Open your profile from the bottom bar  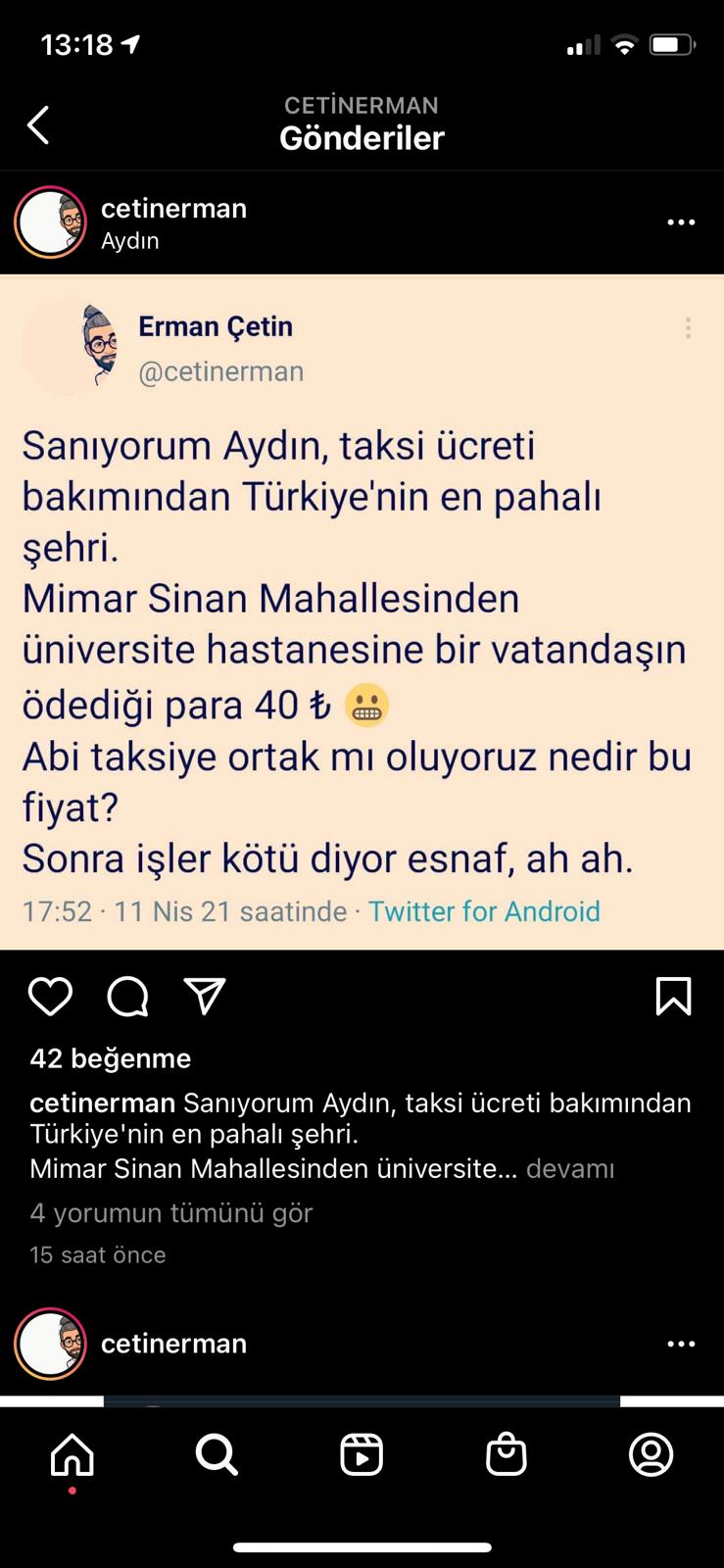[x=652, y=1455]
